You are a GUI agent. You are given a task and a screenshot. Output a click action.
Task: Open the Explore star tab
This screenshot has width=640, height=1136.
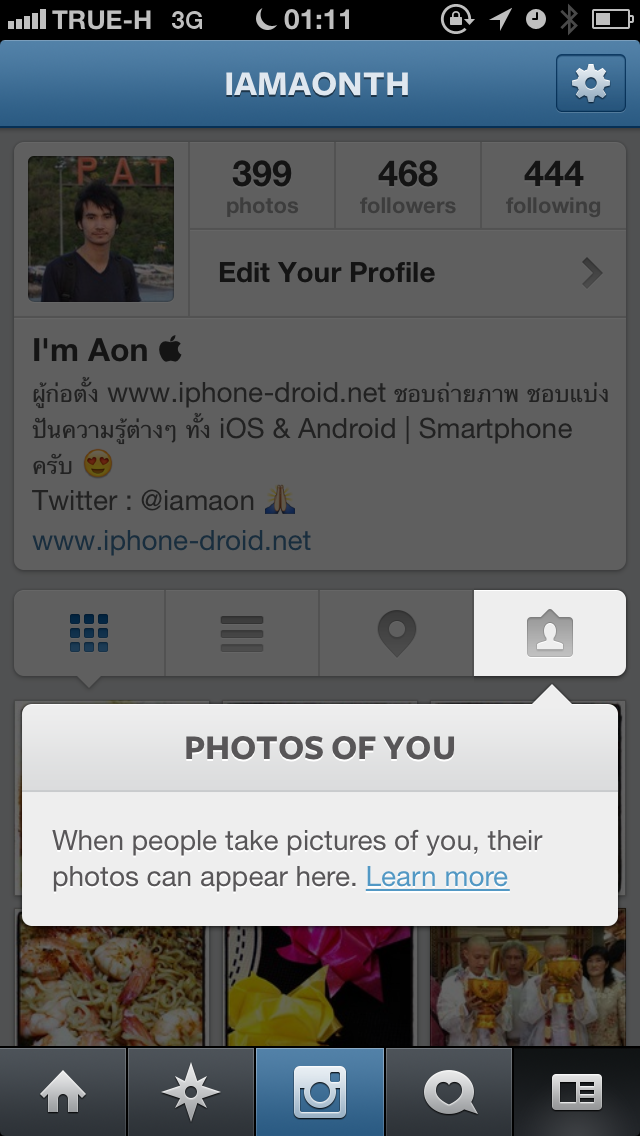pyautogui.click(x=191, y=1092)
